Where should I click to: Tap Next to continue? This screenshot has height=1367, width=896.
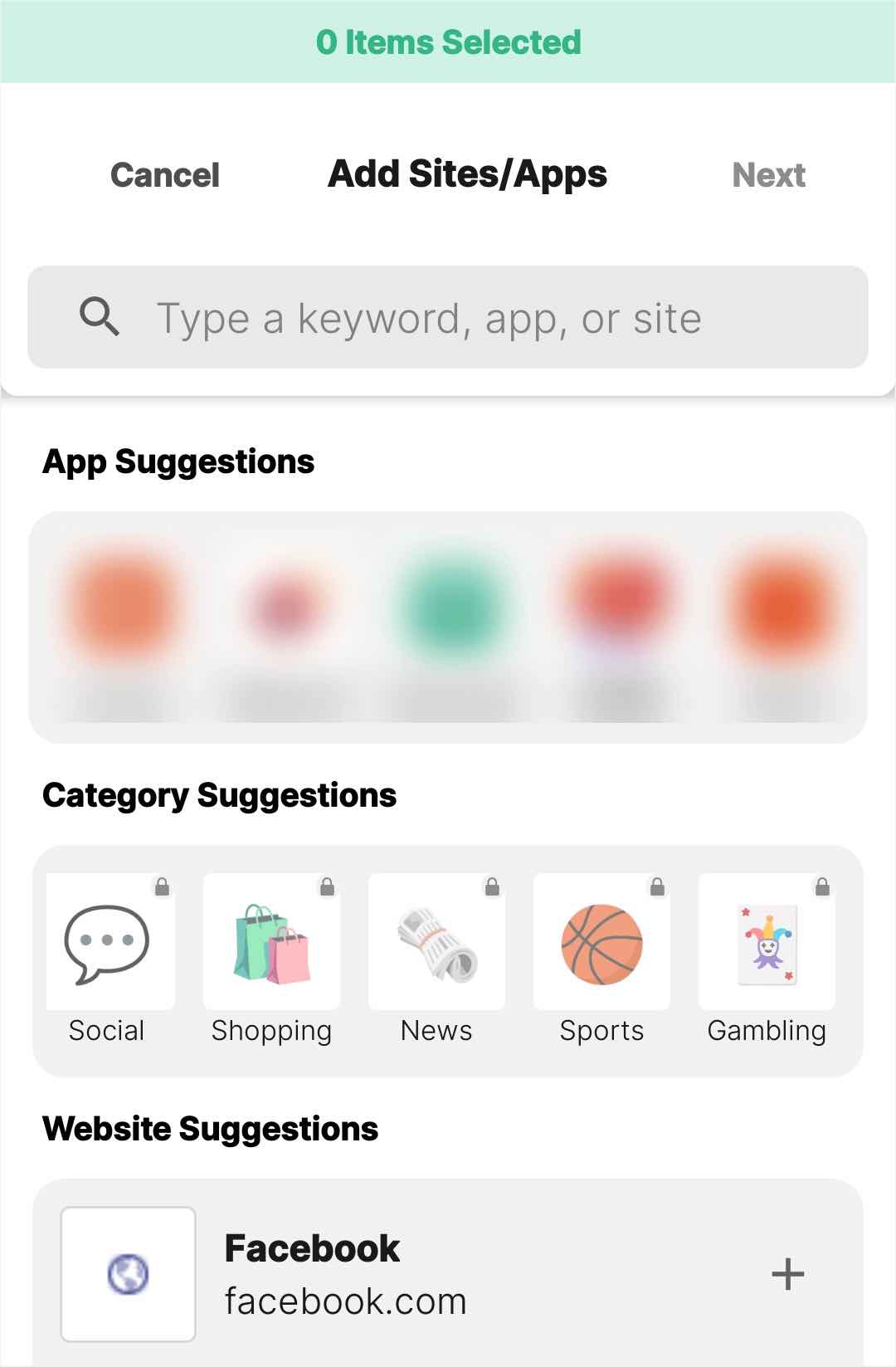pos(768,174)
